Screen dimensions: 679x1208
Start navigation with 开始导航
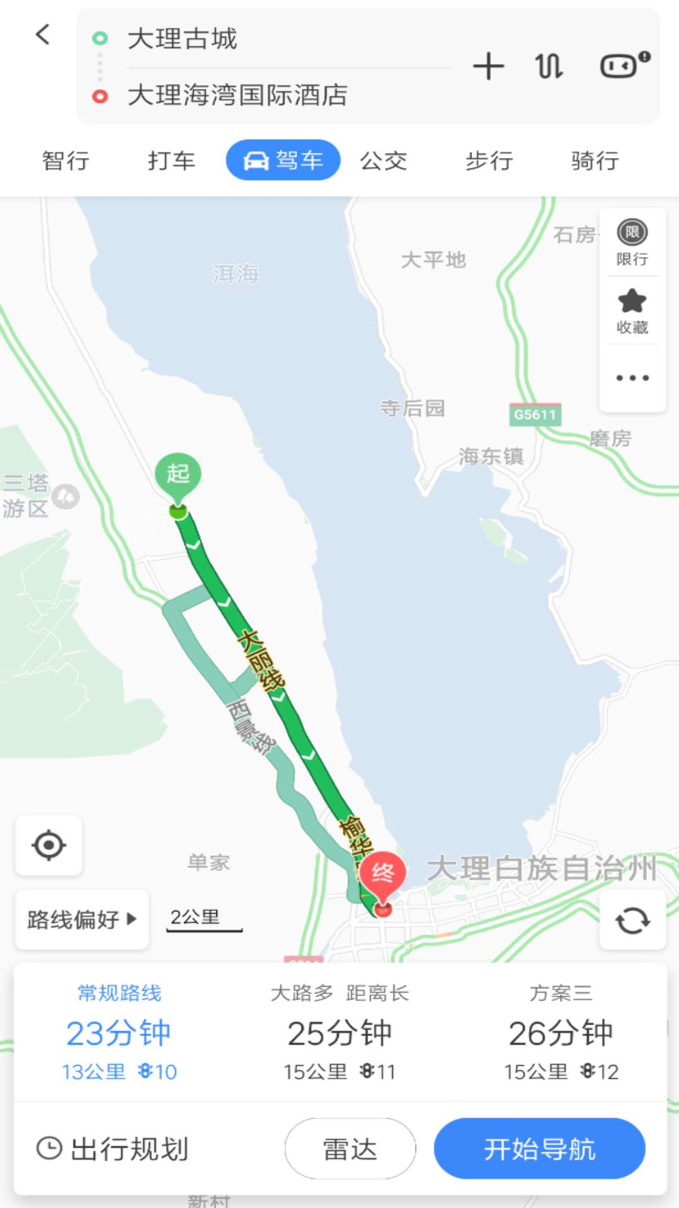pos(540,1149)
